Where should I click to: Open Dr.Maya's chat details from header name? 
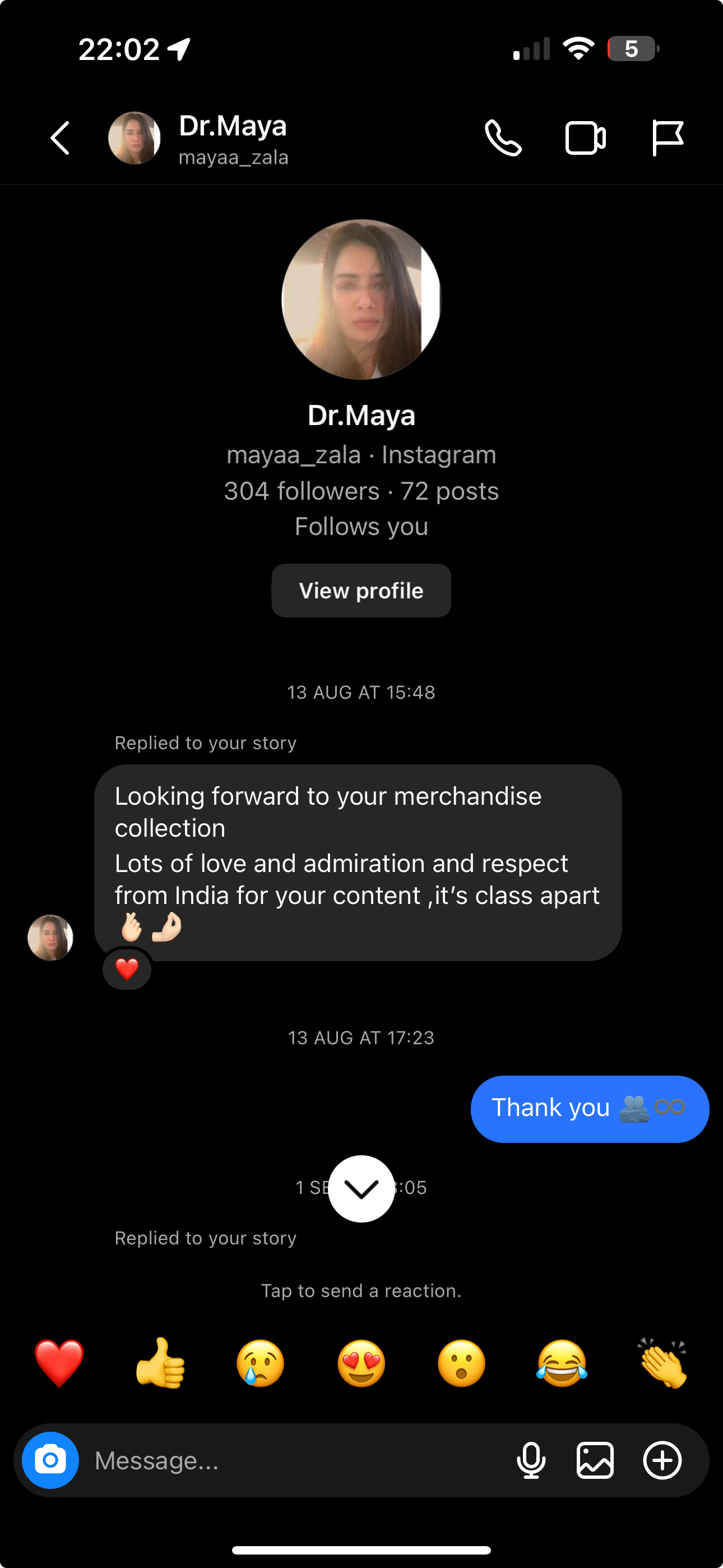[233, 138]
